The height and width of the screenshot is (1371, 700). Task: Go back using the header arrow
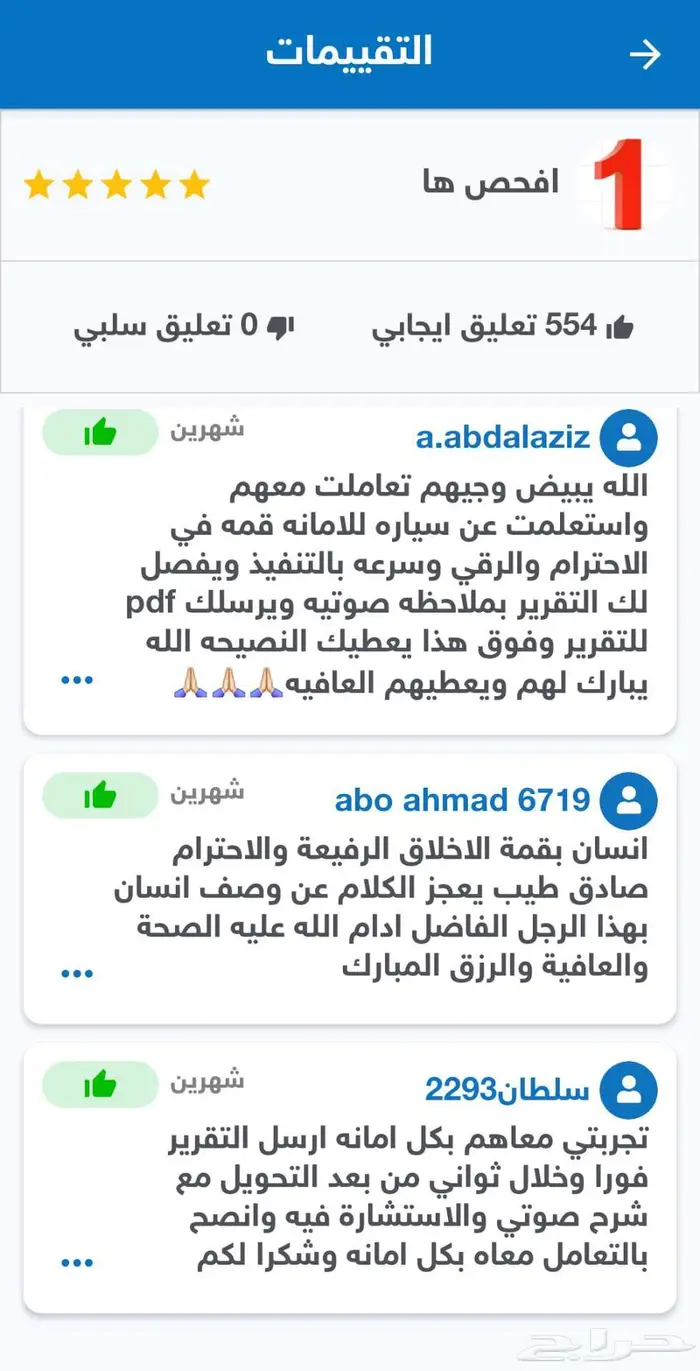point(645,54)
